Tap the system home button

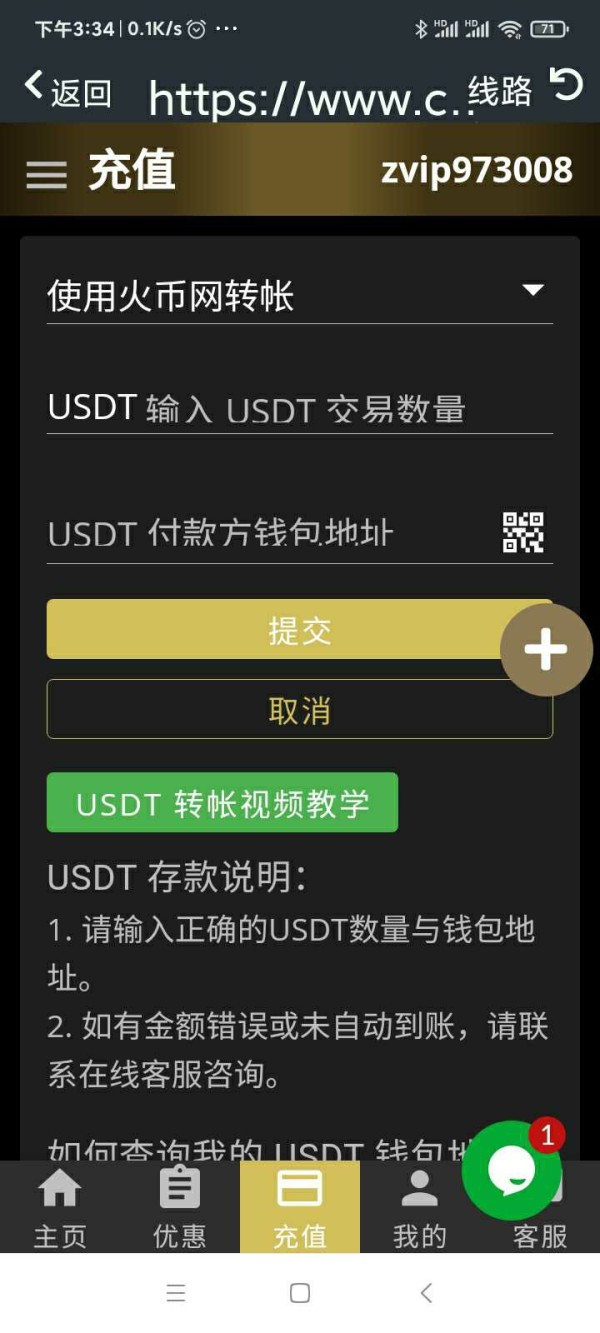[300, 1293]
